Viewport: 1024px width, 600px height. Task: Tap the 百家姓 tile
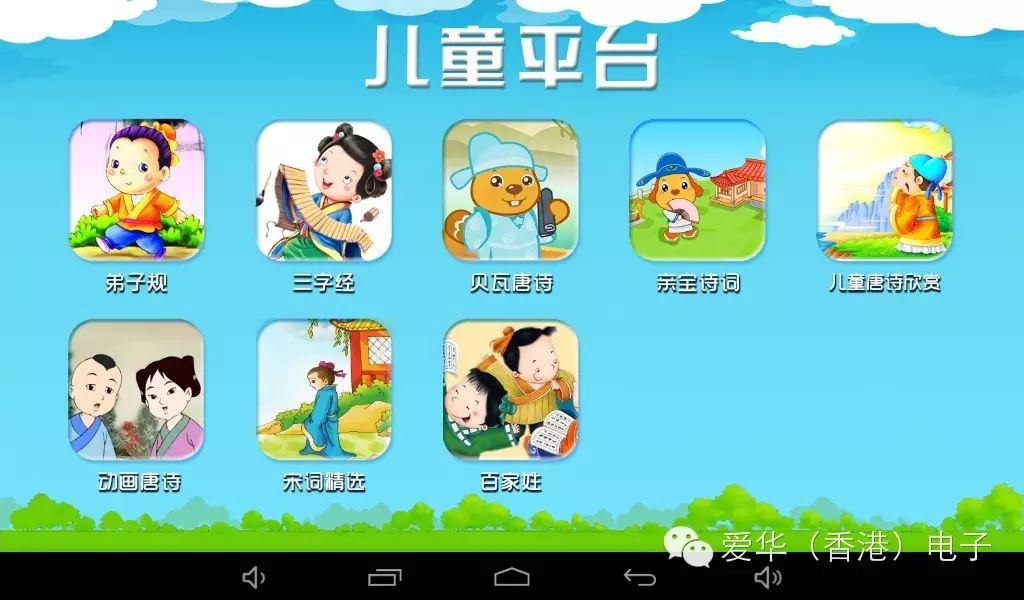click(x=511, y=390)
